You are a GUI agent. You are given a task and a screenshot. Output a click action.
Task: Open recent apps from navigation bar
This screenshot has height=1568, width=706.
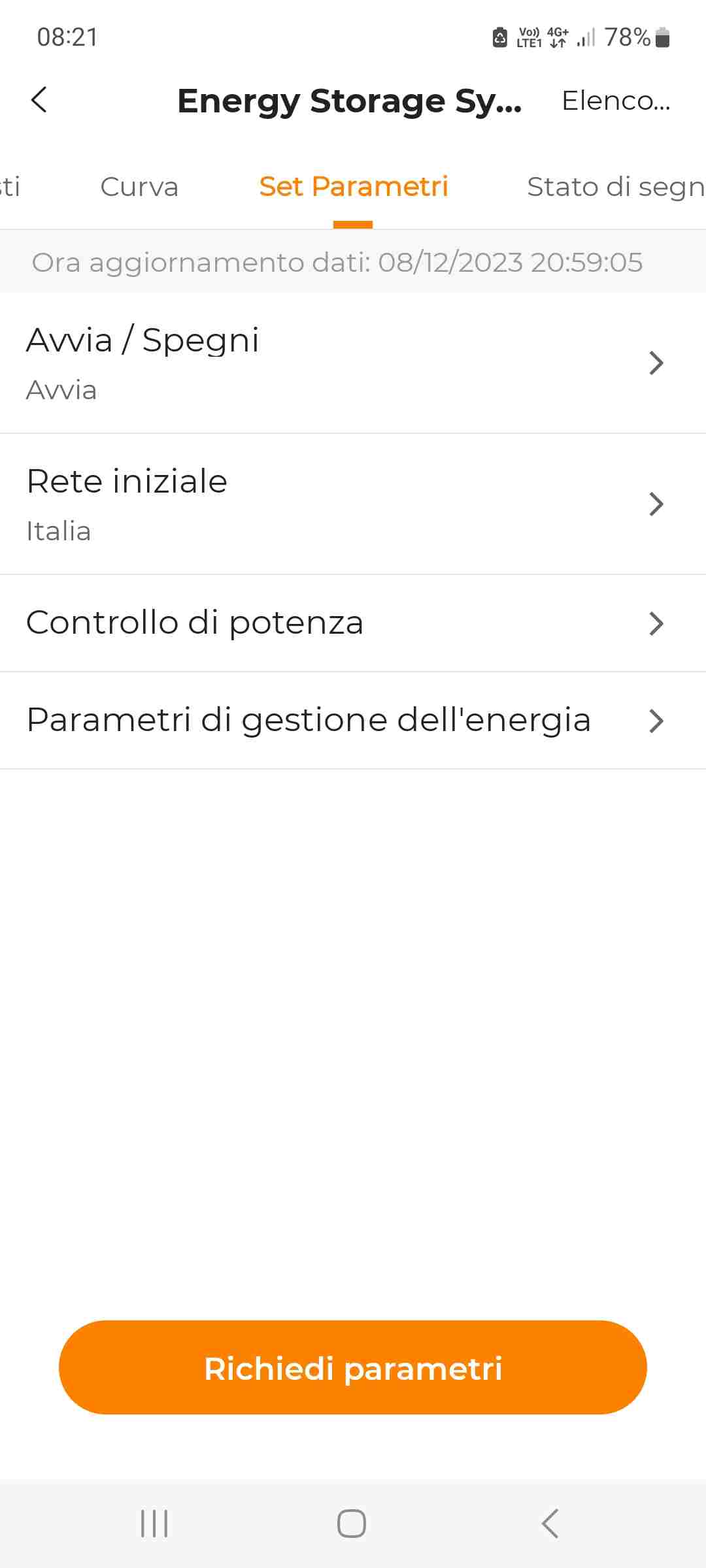155,1524
